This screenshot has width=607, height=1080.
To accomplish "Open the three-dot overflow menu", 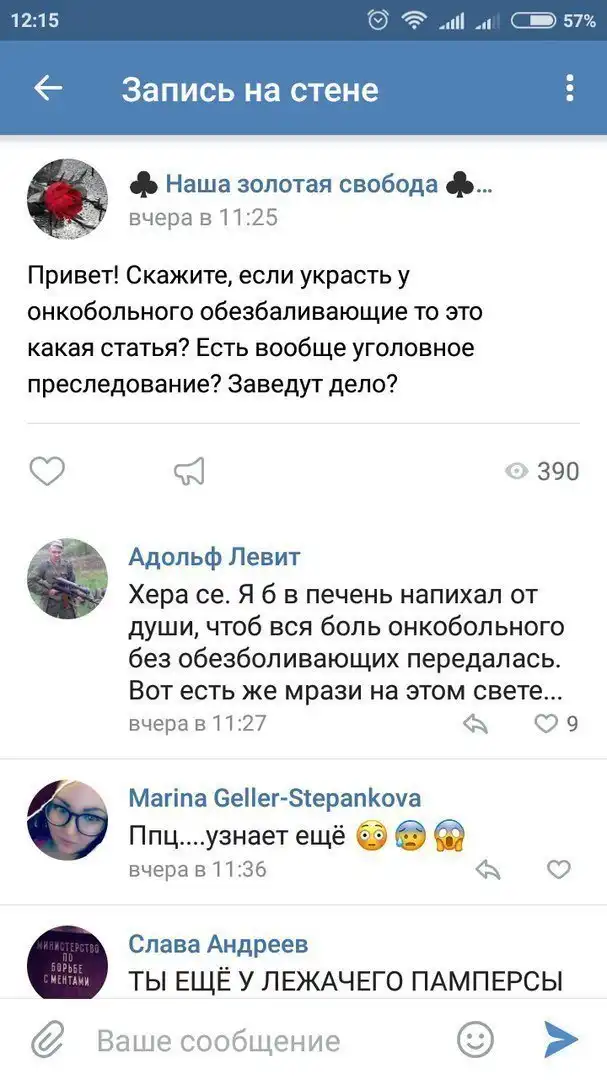I will click(x=569, y=89).
